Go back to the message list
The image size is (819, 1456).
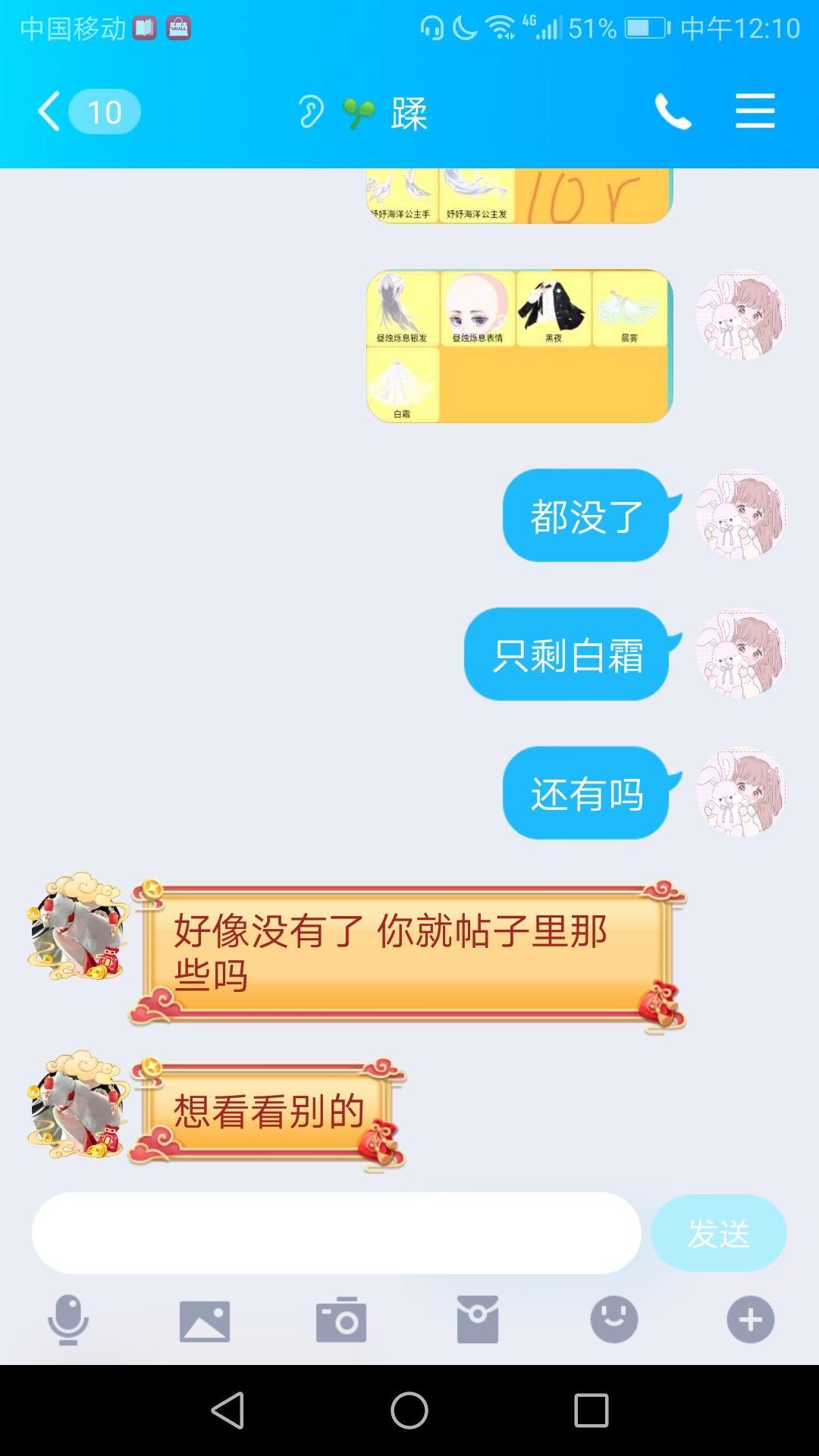pyautogui.click(x=50, y=112)
